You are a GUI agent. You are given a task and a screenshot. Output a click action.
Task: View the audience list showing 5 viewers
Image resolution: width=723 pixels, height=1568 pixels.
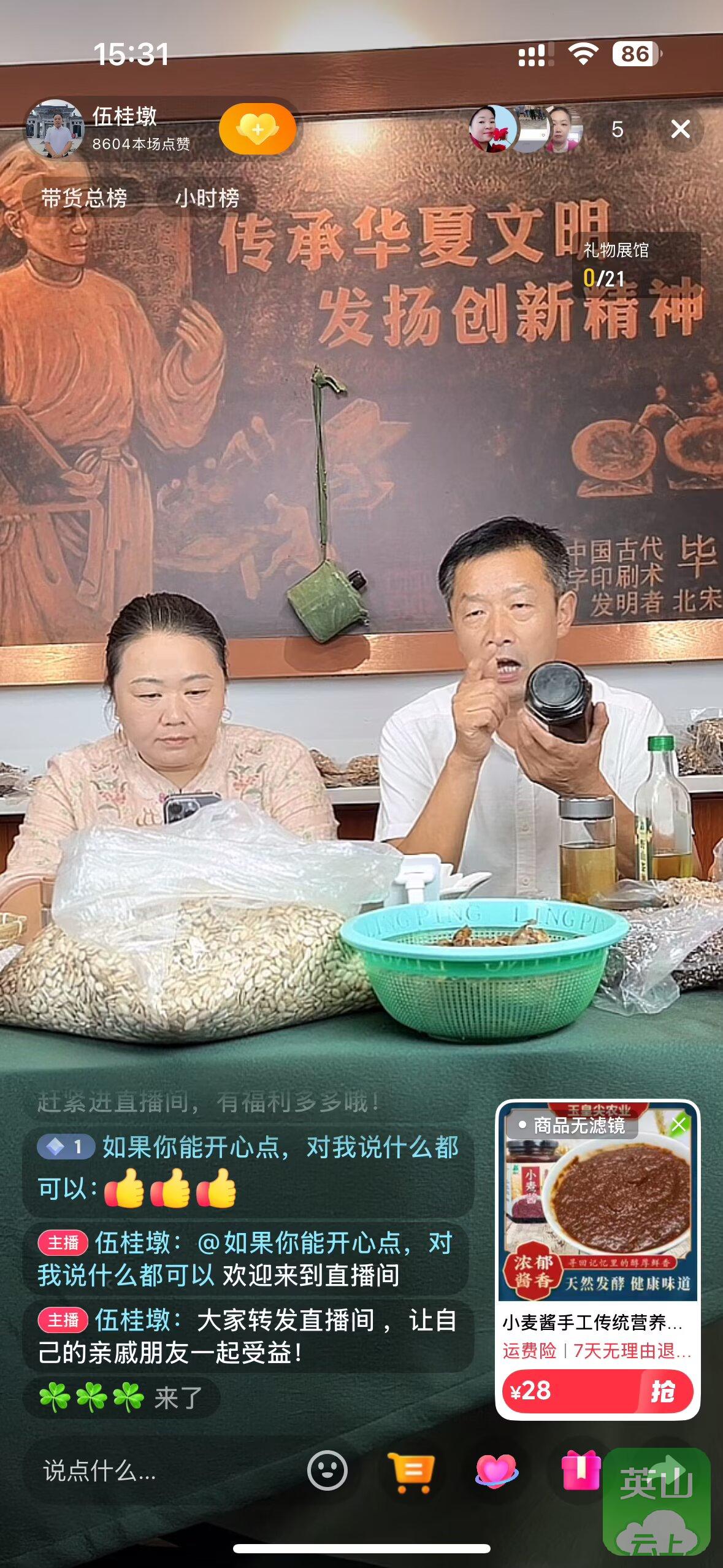coord(617,129)
